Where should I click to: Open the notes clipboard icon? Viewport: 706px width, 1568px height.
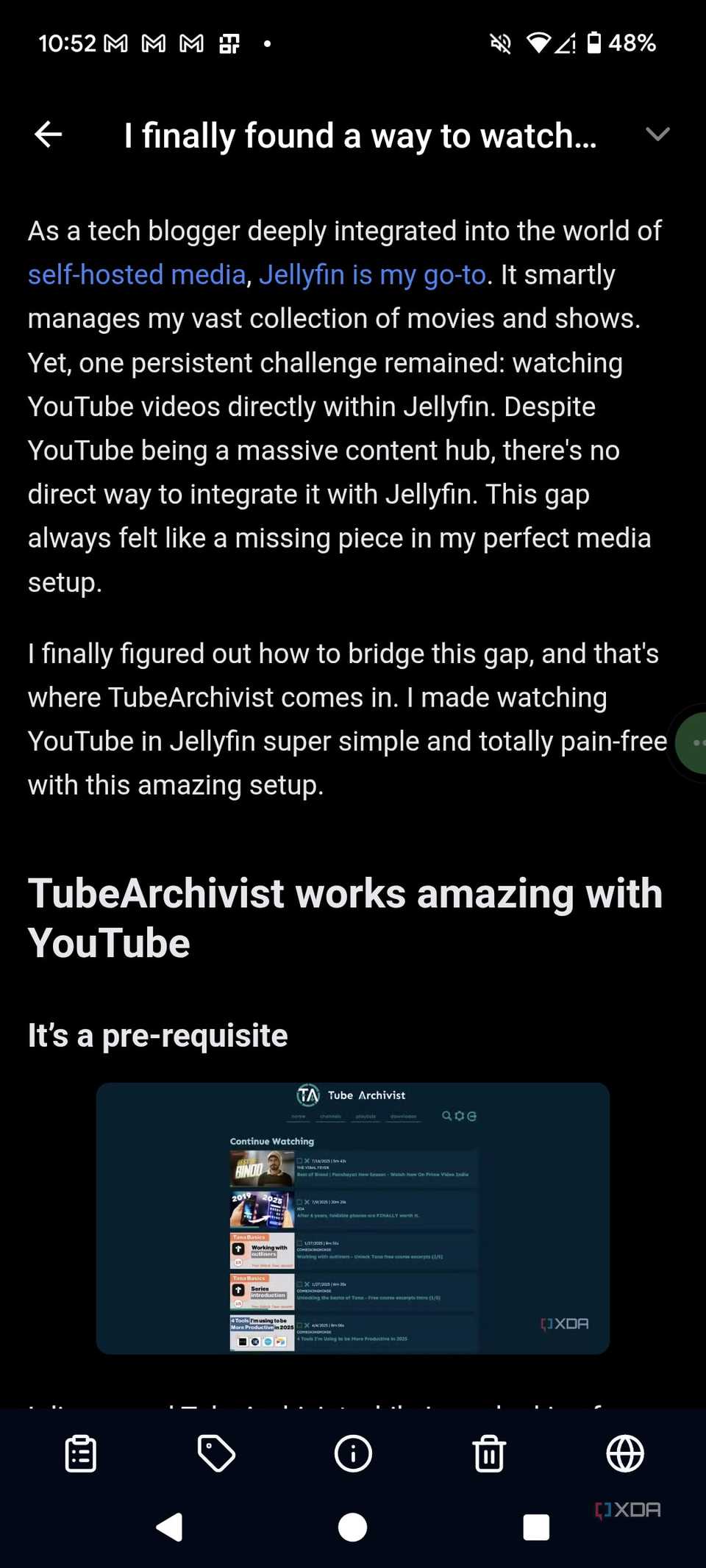[x=81, y=1453]
